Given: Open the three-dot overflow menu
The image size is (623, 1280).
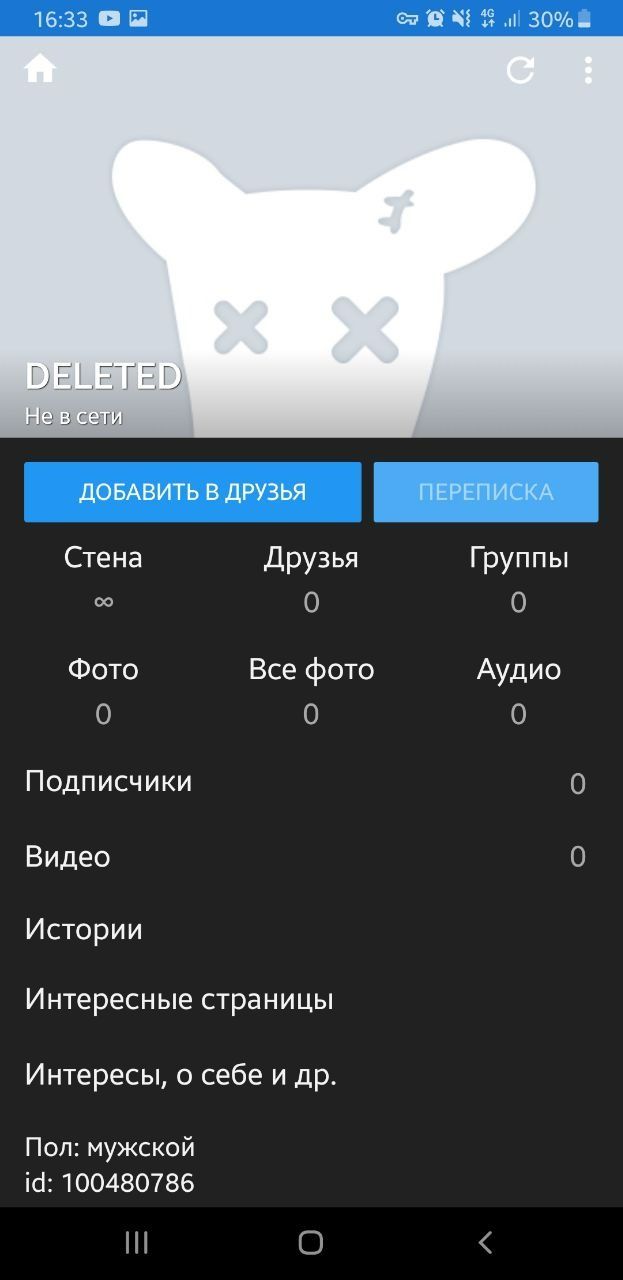Looking at the screenshot, I should click(x=588, y=70).
